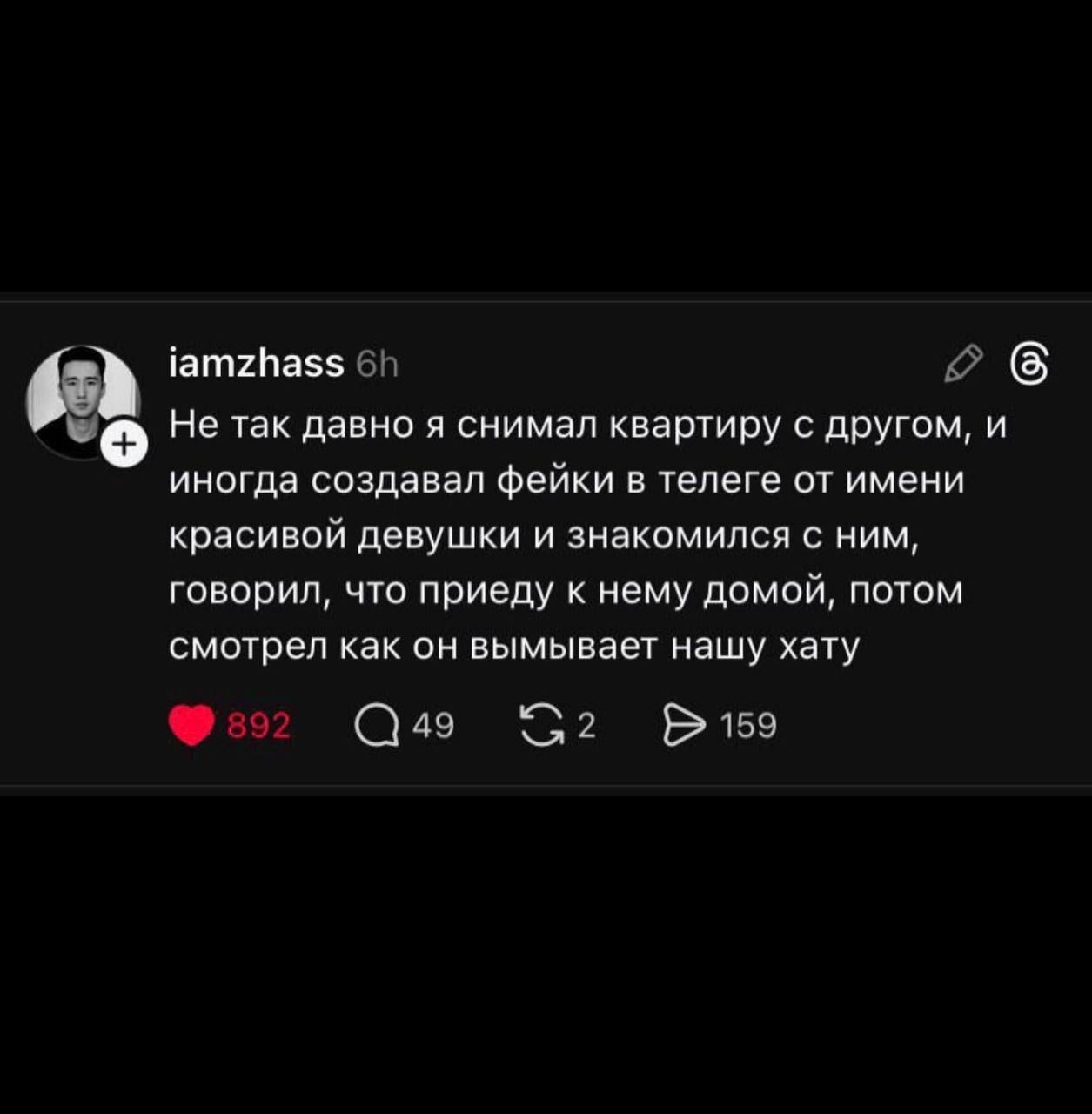Tap the pencil edit icon
The height and width of the screenshot is (1114, 1092).
click(x=963, y=363)
